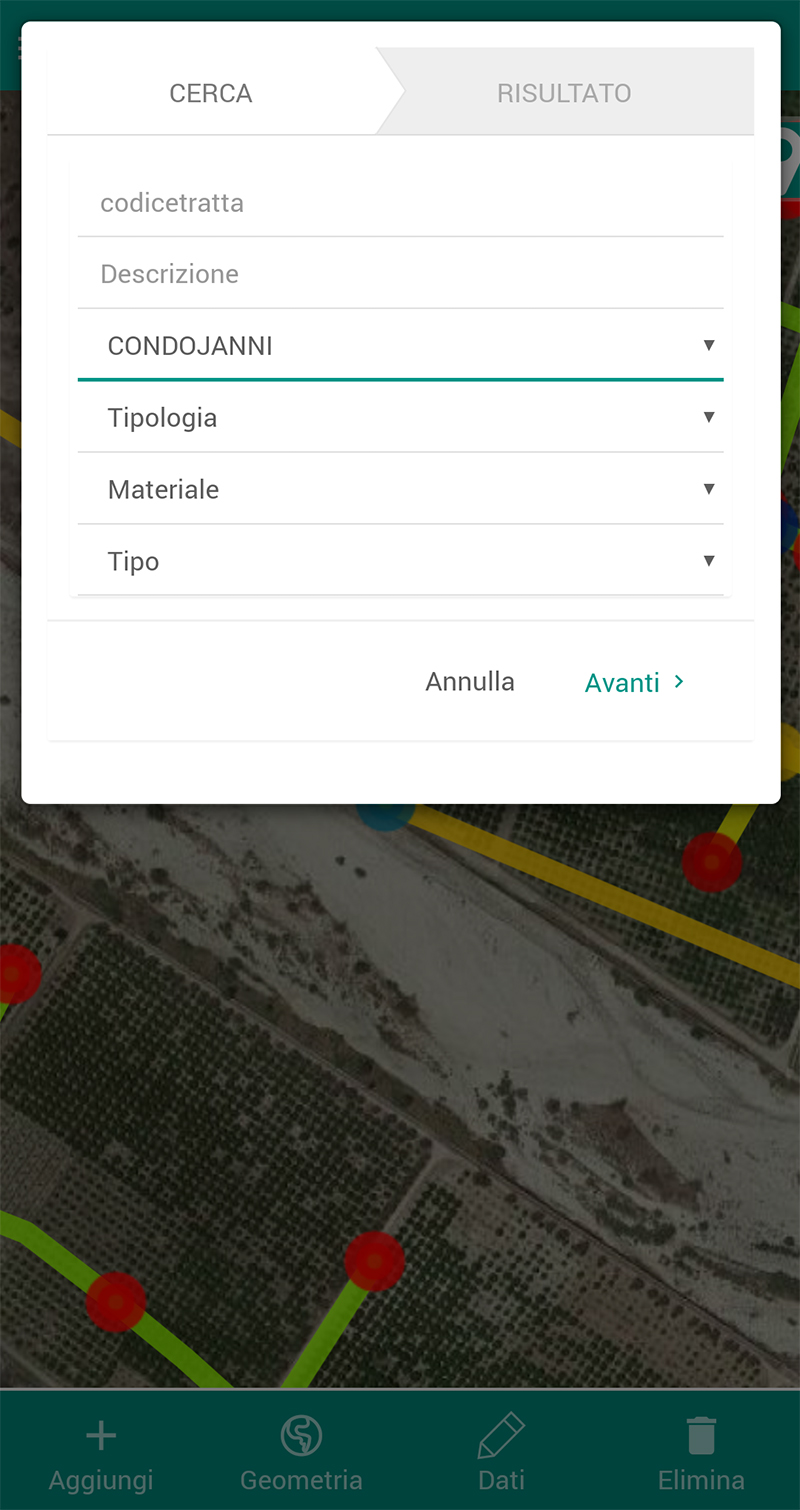Proceed with the Avanti button
Screen dimensions: 800x1510
[634, 683]
